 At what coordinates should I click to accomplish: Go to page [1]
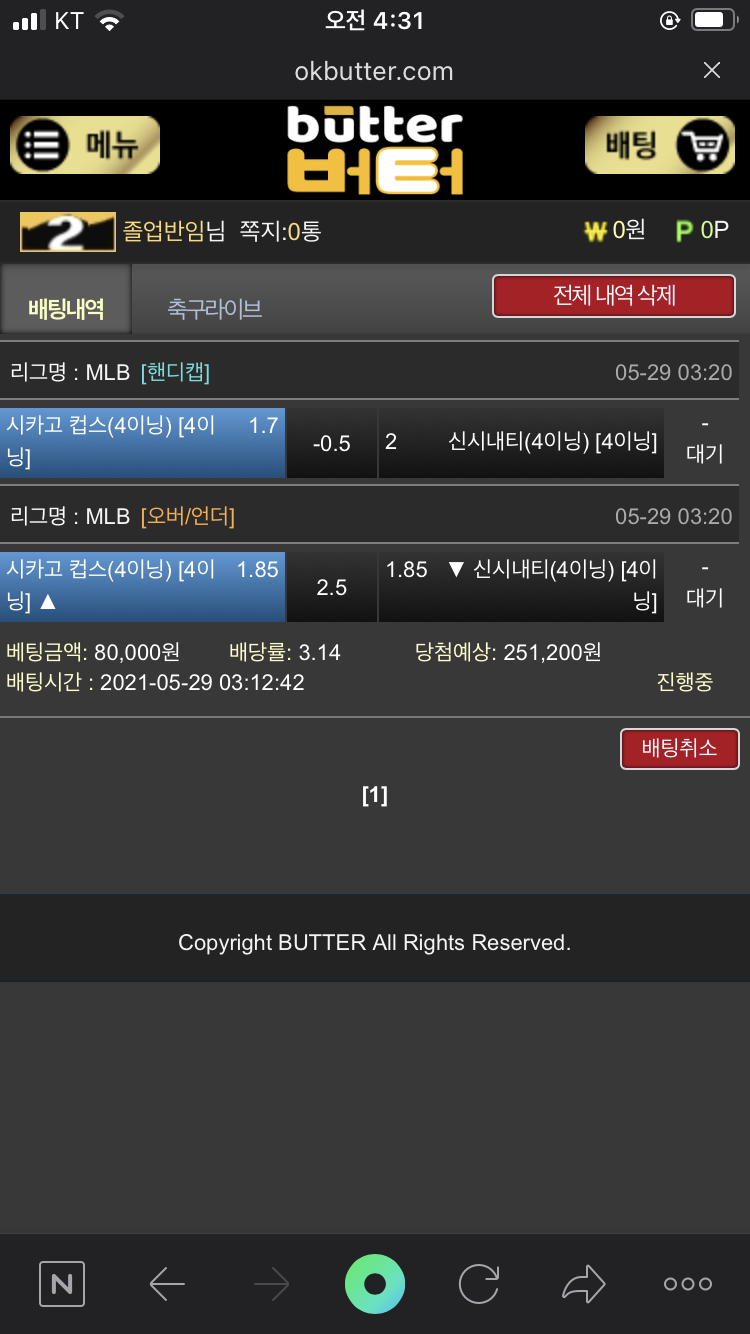coord(374,796)
